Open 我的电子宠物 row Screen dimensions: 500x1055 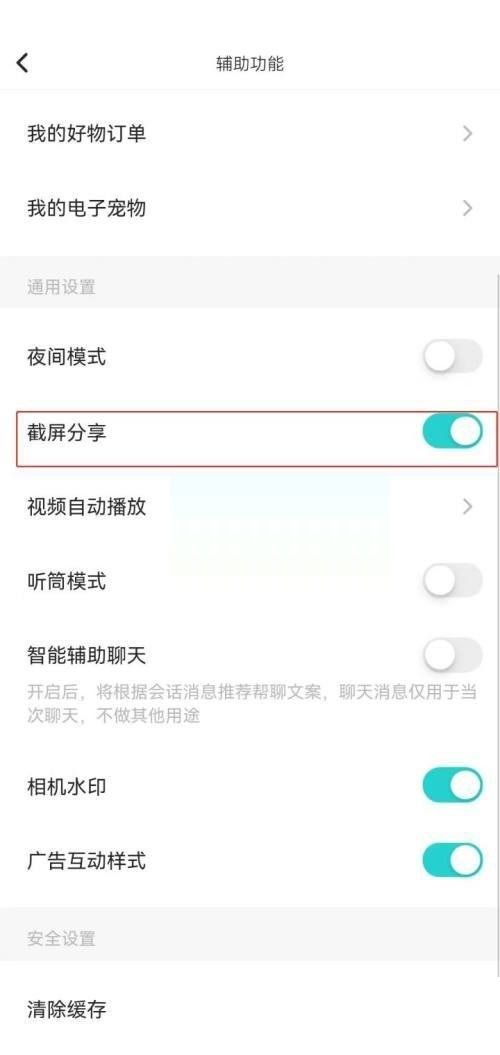point(250,208)
